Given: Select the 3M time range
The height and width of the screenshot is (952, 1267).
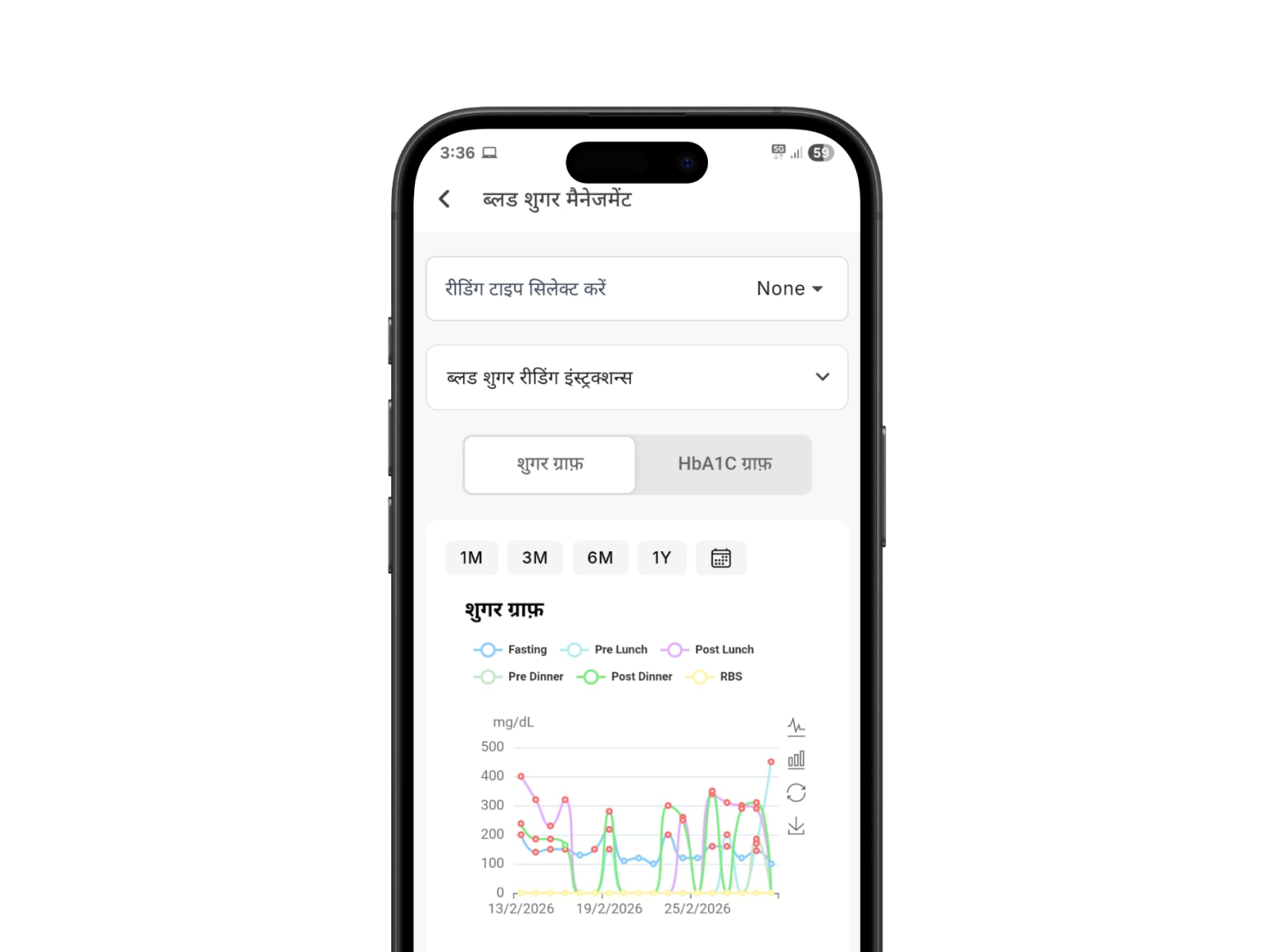Looking at the screenshot, I should tap(535, 558).
